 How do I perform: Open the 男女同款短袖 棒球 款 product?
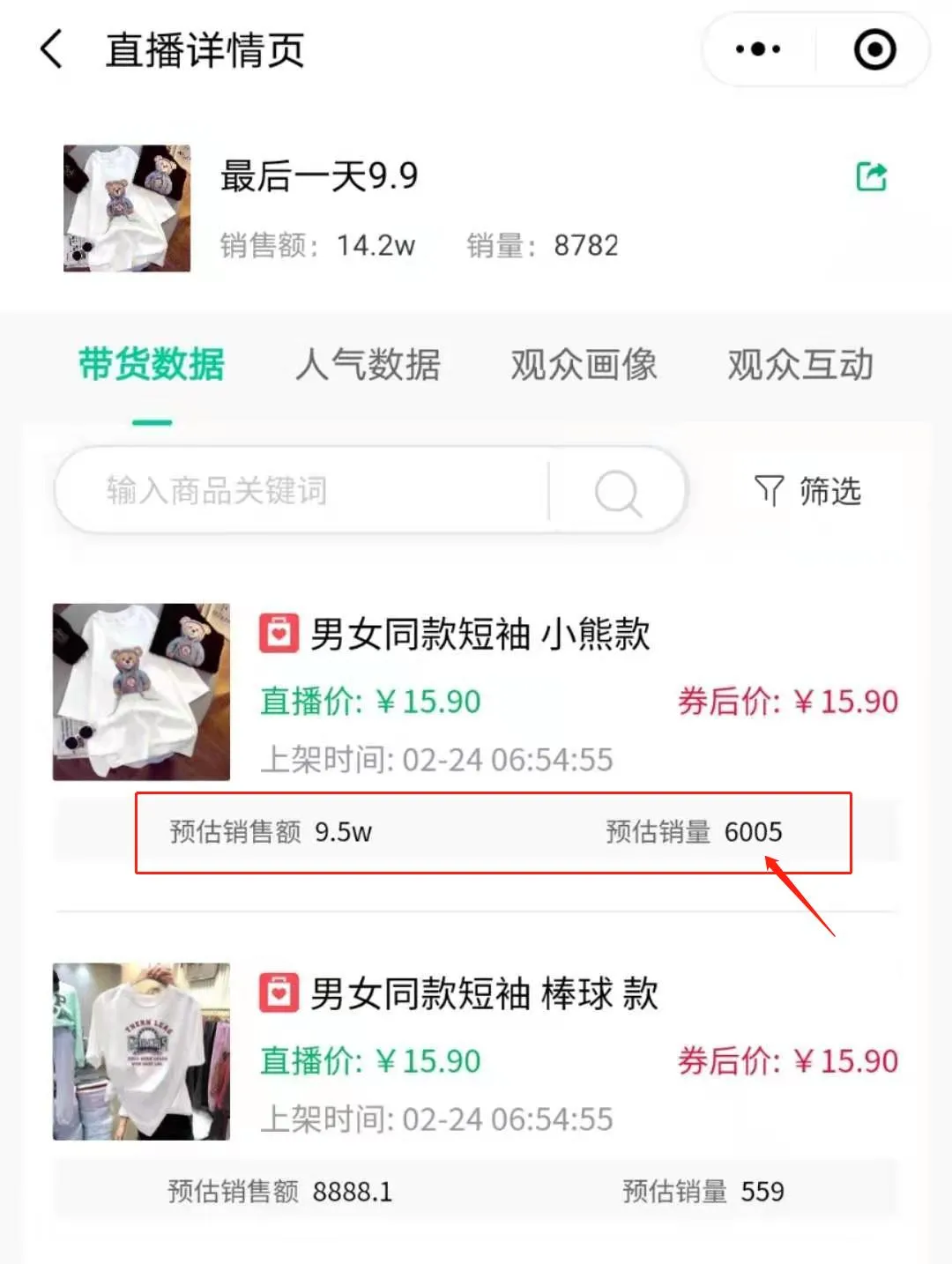coord(483,994)
